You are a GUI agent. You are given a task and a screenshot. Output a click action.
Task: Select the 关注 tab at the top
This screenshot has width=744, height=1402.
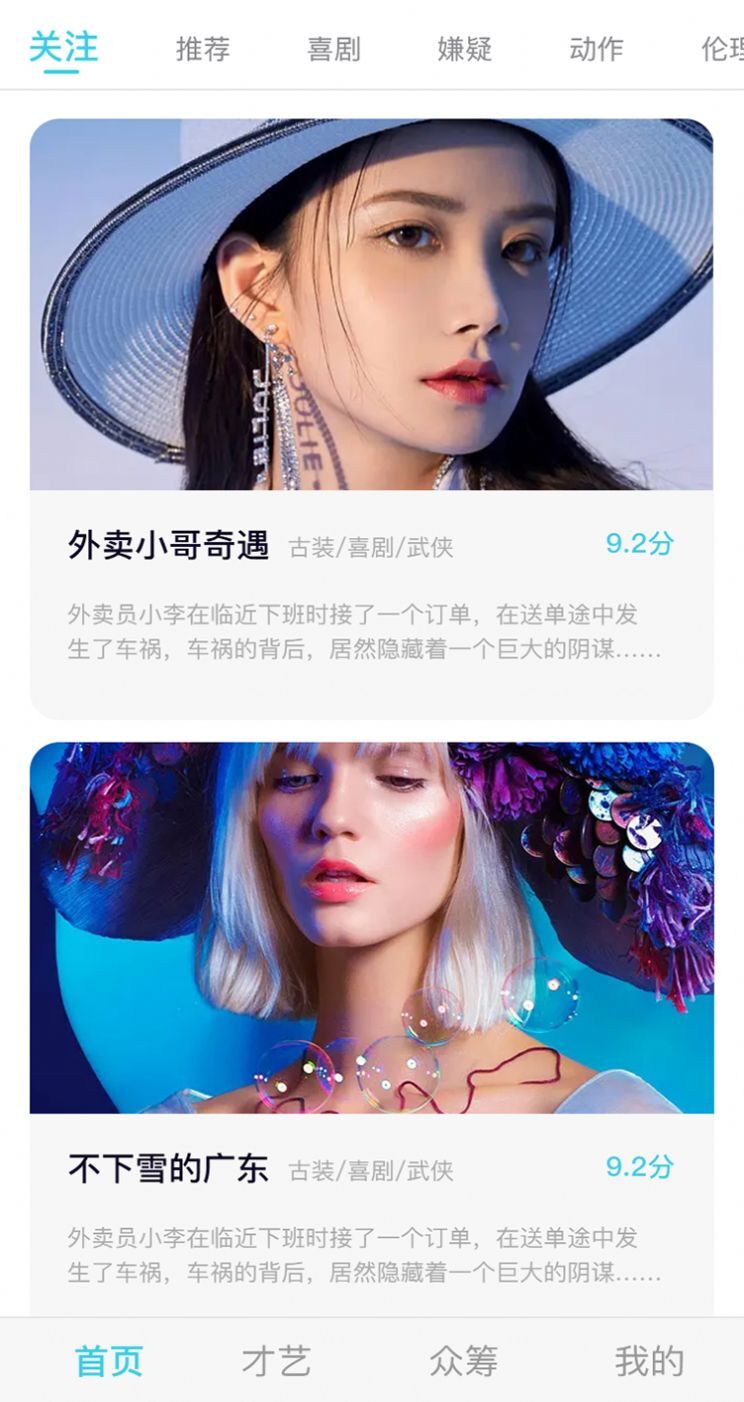[x=62, y=45]
